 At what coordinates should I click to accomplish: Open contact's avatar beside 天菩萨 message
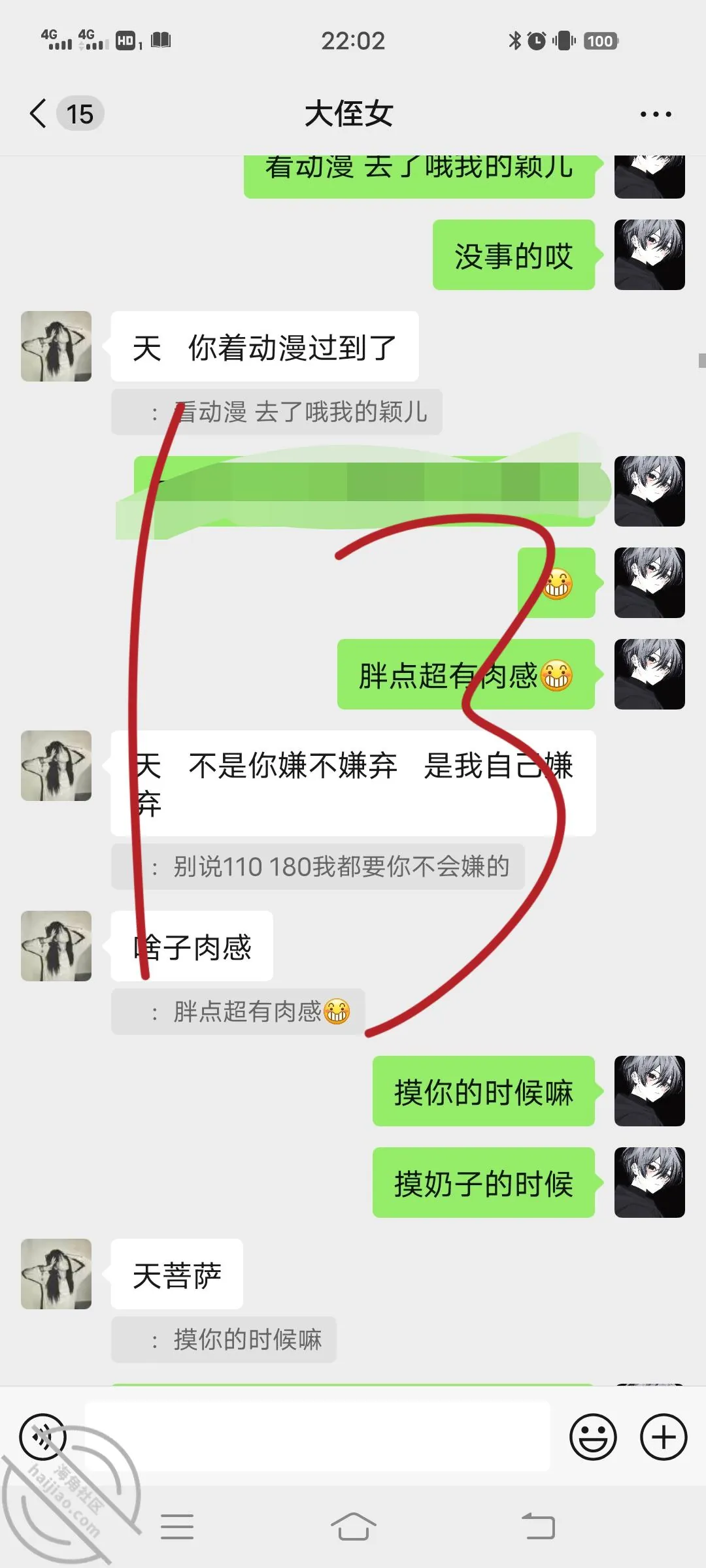[56, 1274]
